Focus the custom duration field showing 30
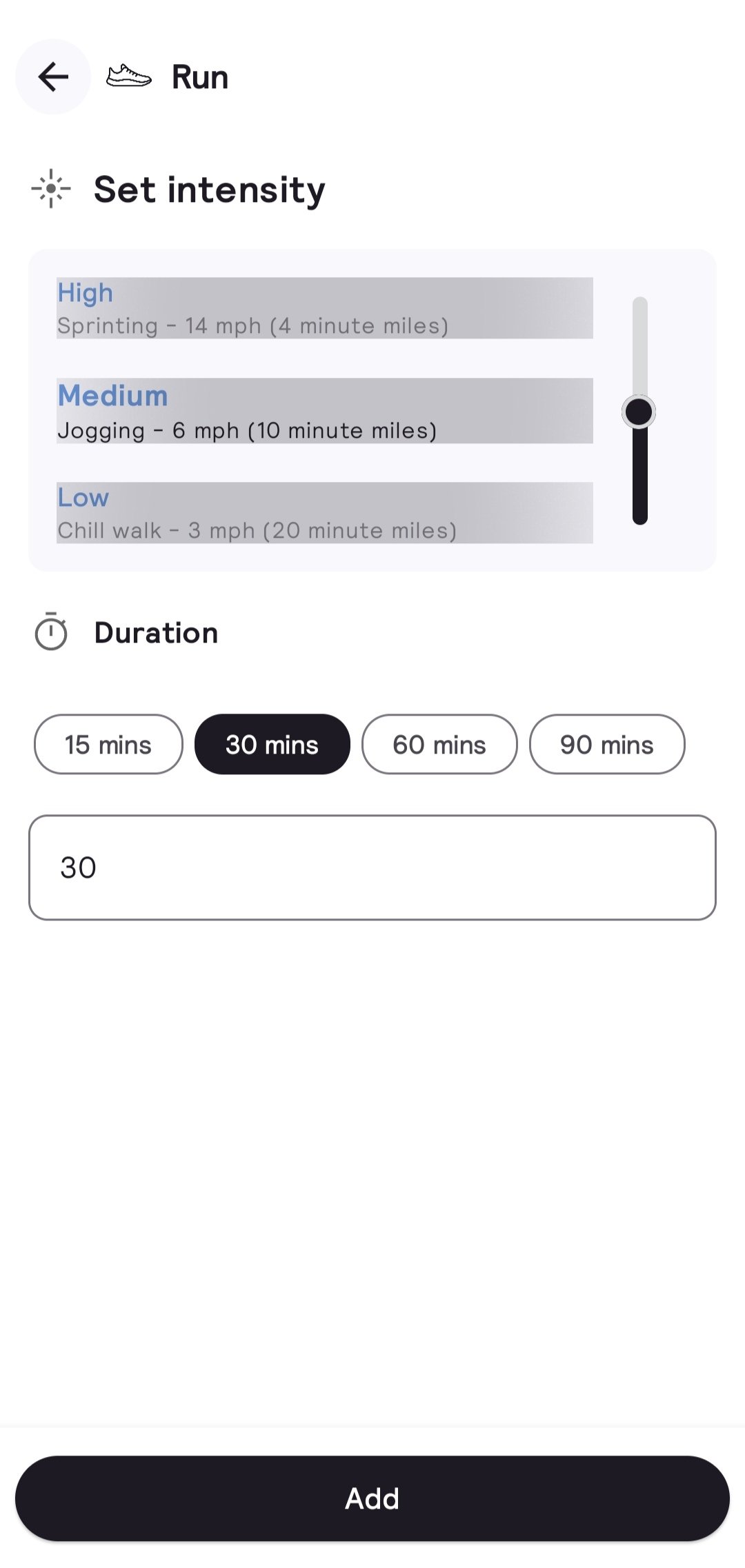745x1568 pixels. point(372,867)
